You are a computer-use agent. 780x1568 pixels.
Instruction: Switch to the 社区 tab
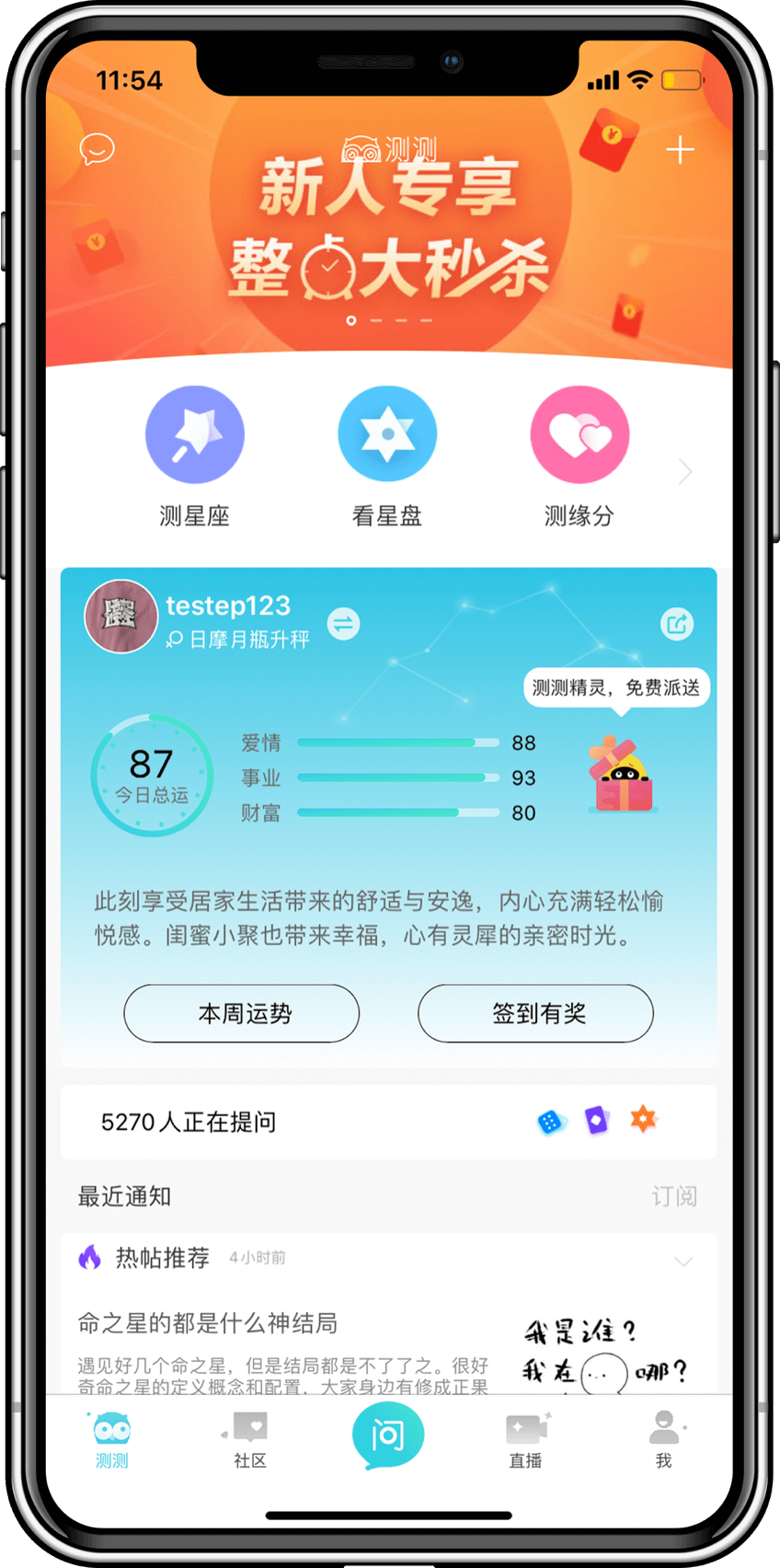click(250, 1440)
